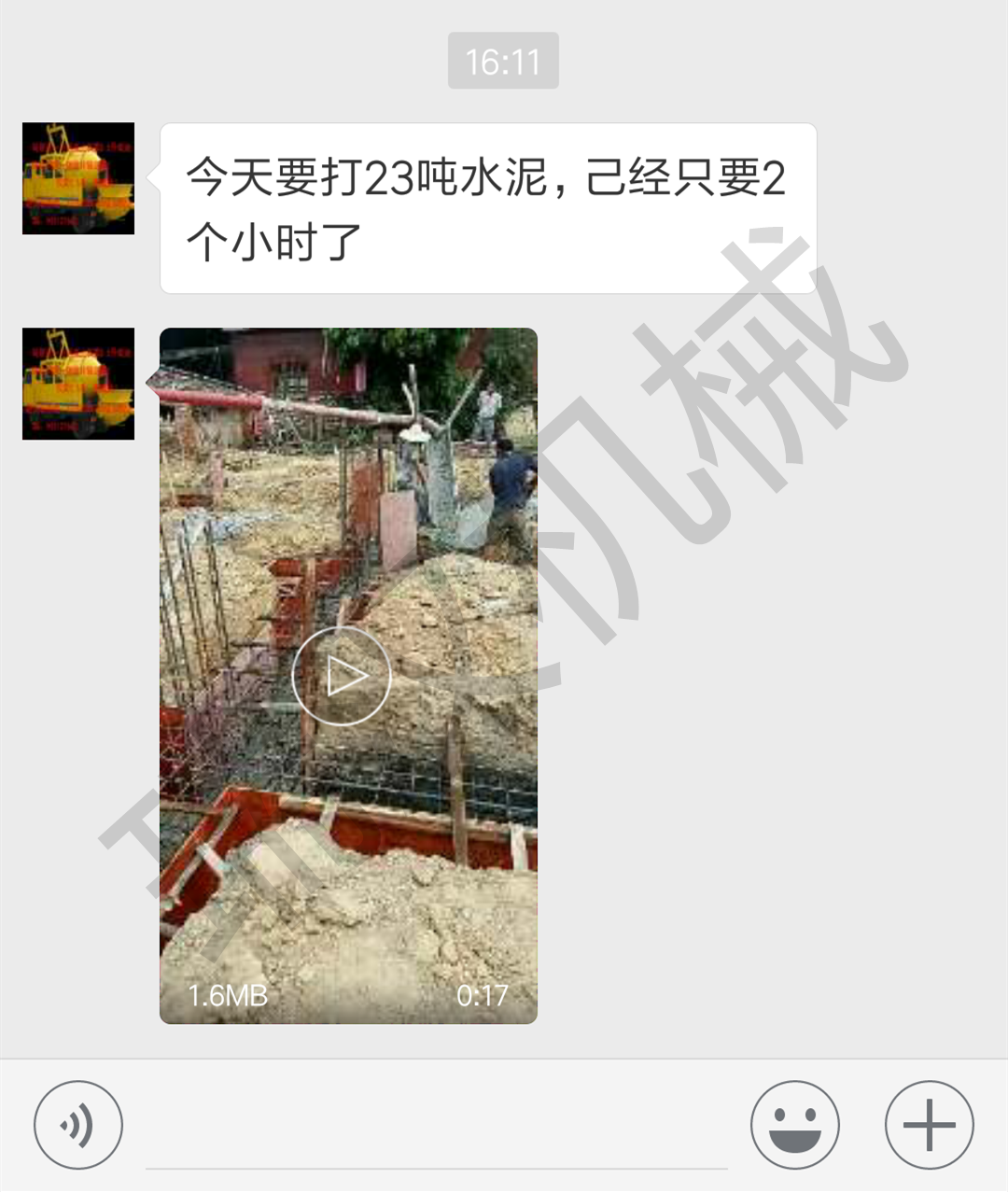Switch to voice message input
Screen dimensions: 1008x1192
point(78,1126)
